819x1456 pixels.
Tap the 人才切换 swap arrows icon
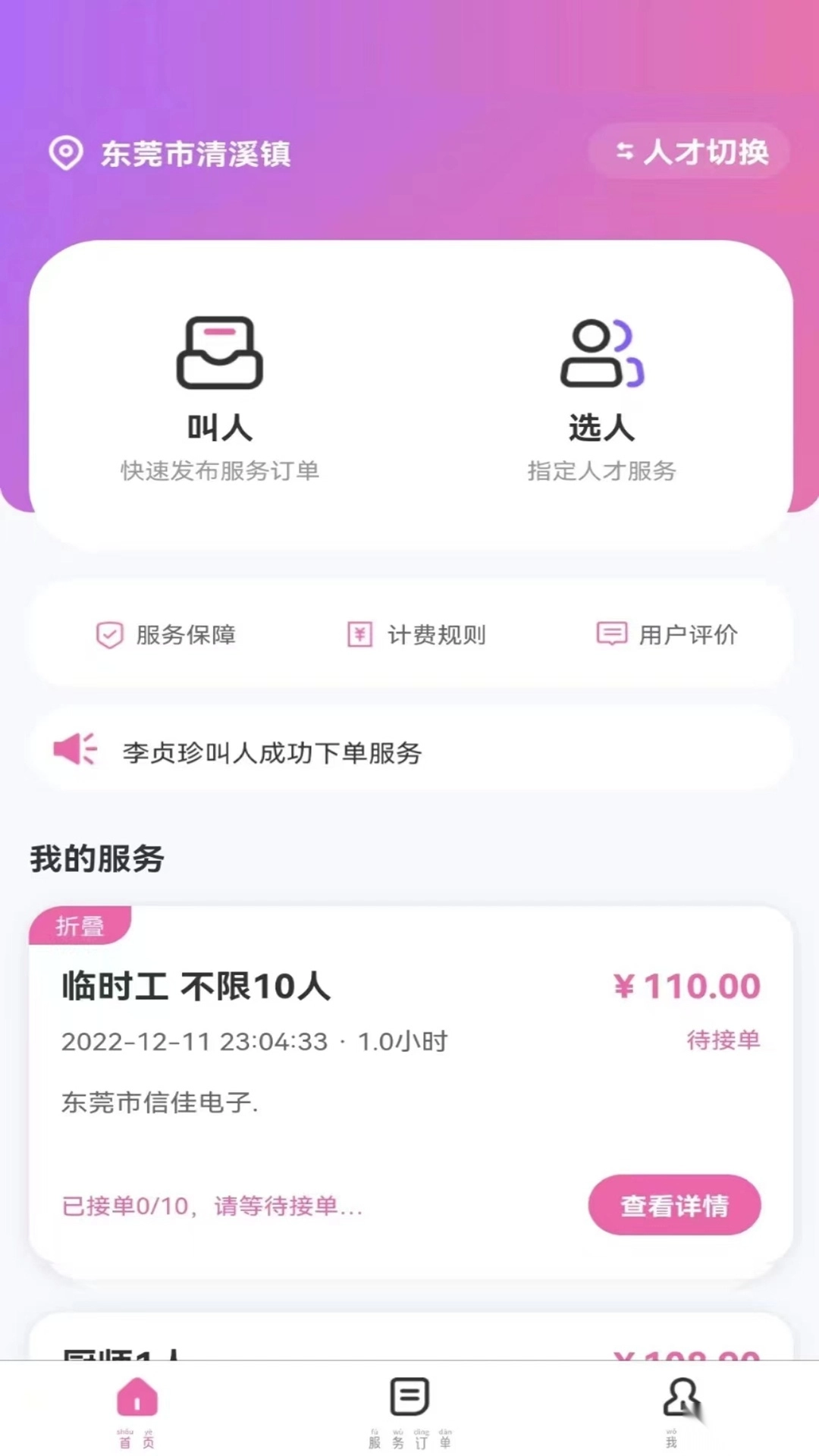click(623, 152)
